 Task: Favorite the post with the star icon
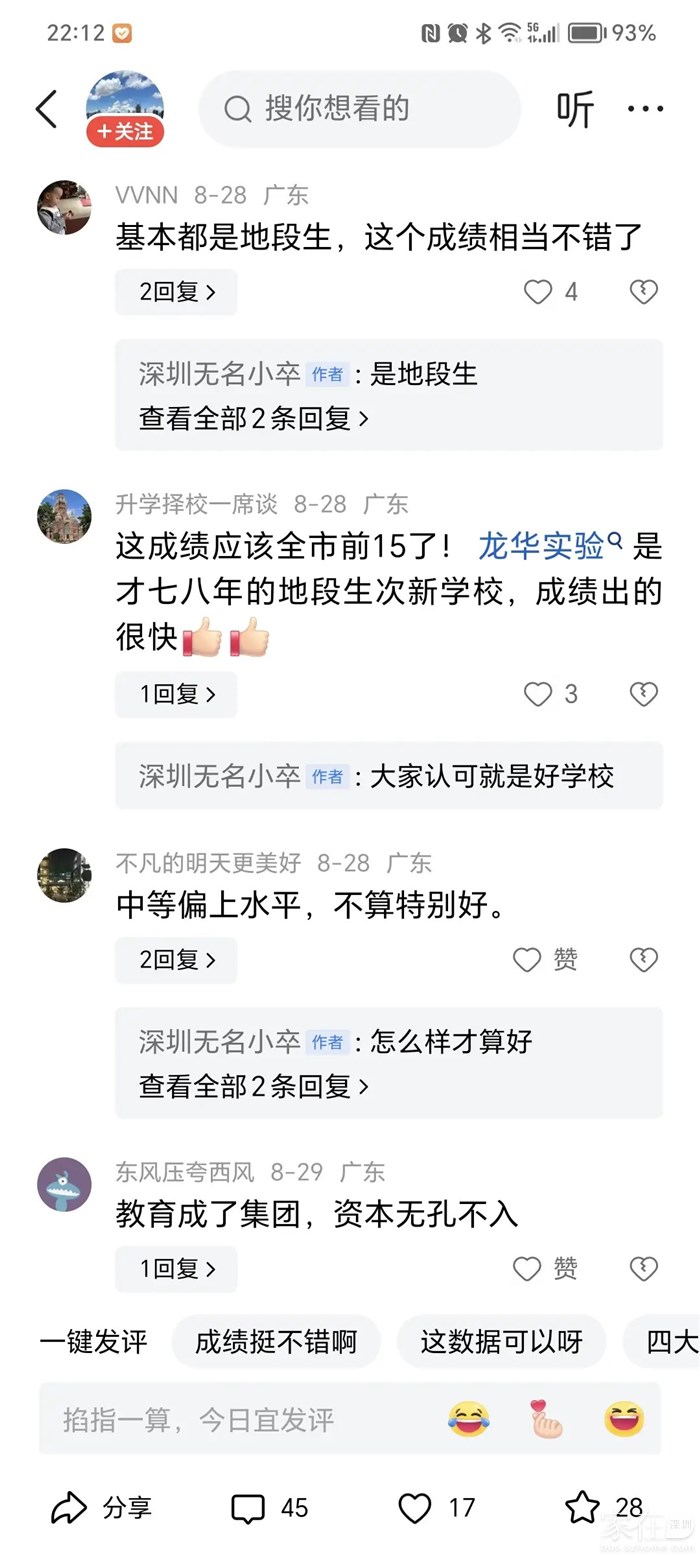coord(583,1508)
